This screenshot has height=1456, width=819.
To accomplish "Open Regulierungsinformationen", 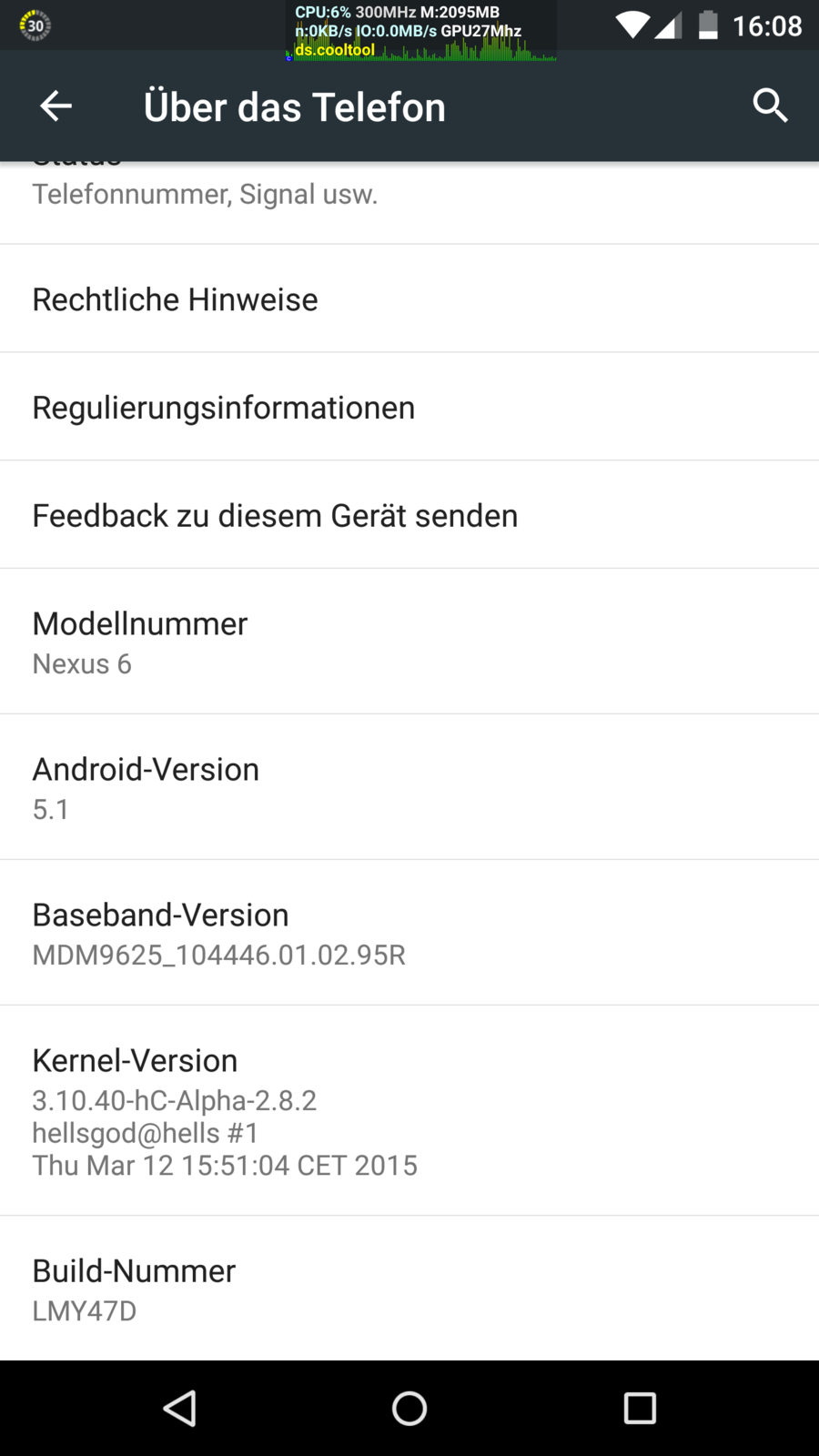I will pyautogui.click(x=409, y=408).
